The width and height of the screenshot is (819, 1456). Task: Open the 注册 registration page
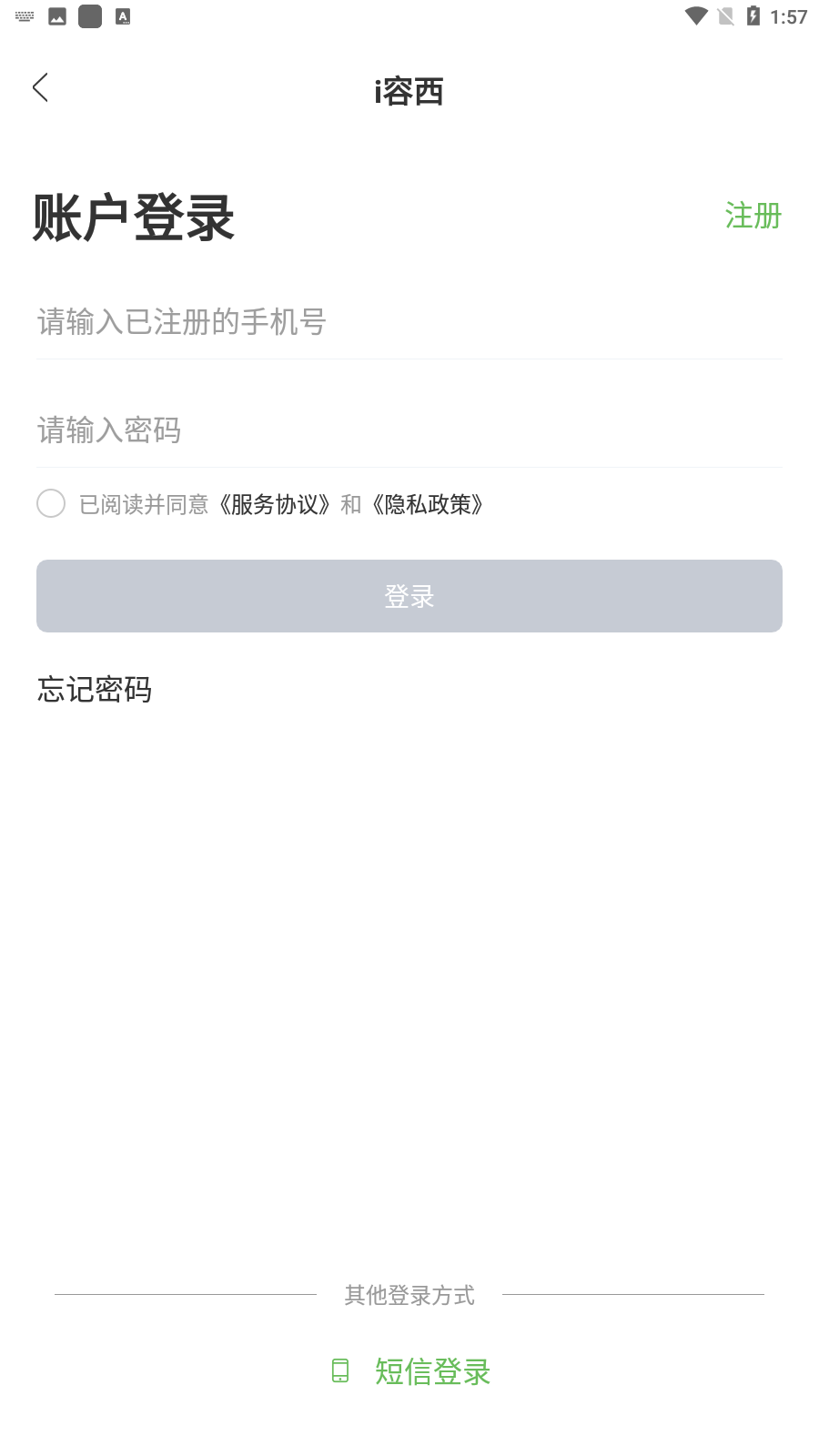pos(752,217)
